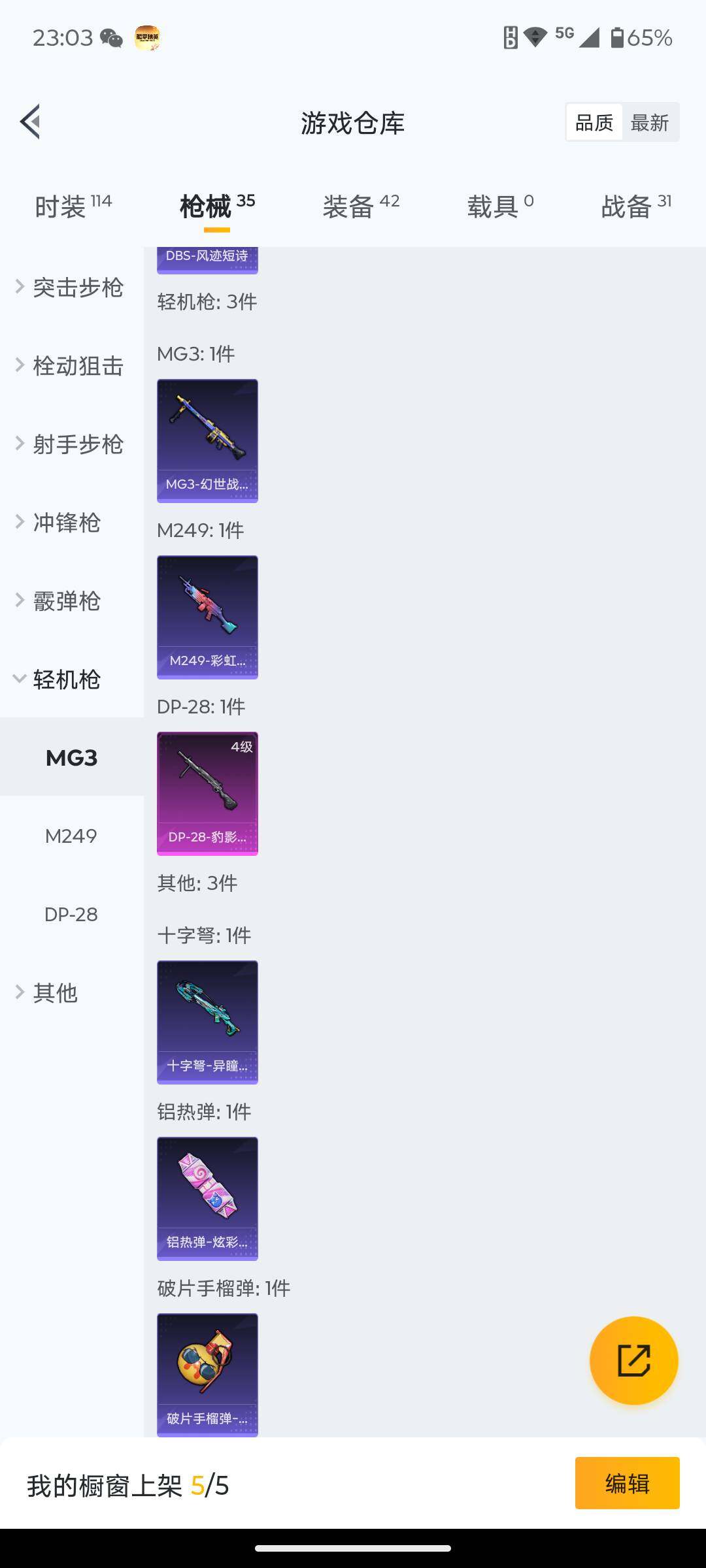The width and height of the screenshot is (706, 1568).
Task: Select DP-28 in the sidebar
Action: point(71,914)
